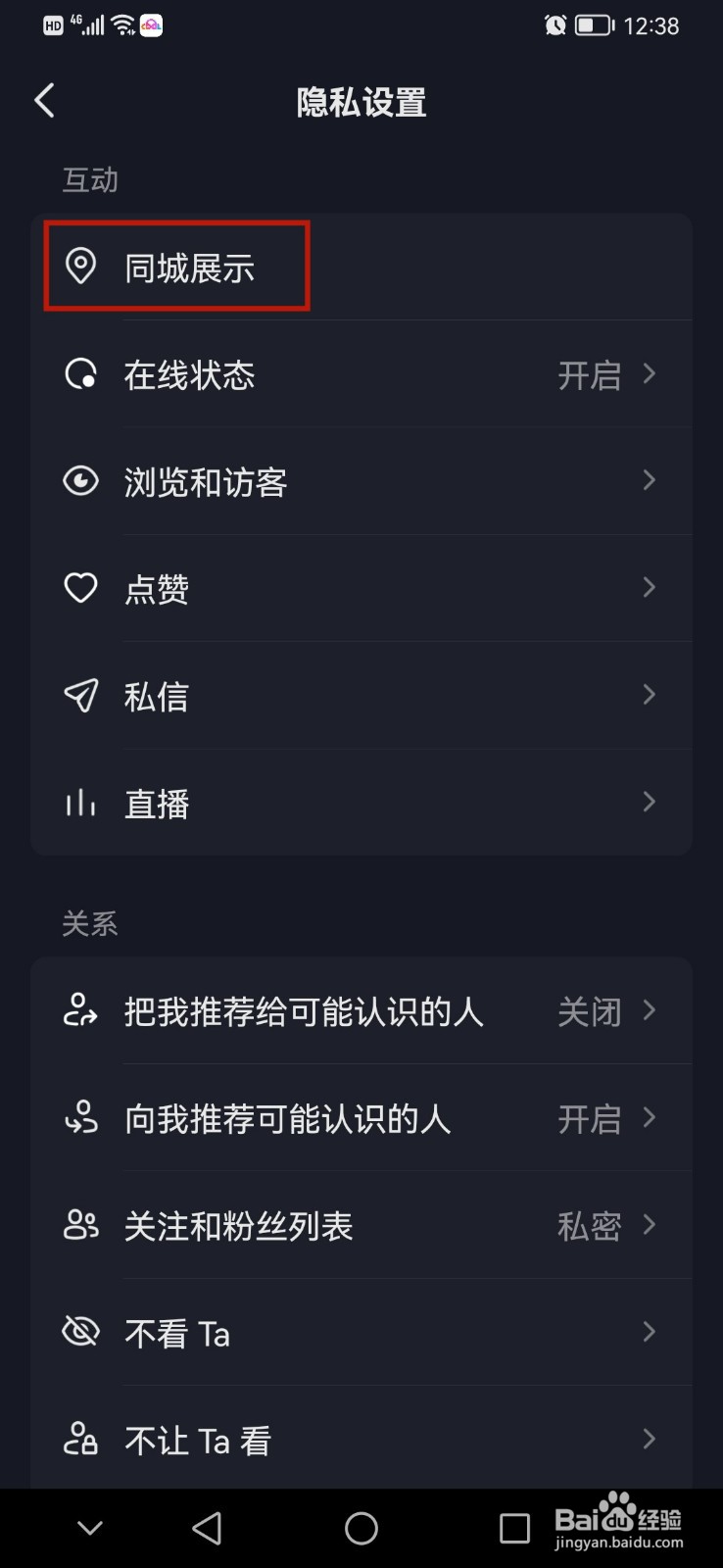Open 点赞 privacy settings
723x1568 pixels.
tap(361, 588)
